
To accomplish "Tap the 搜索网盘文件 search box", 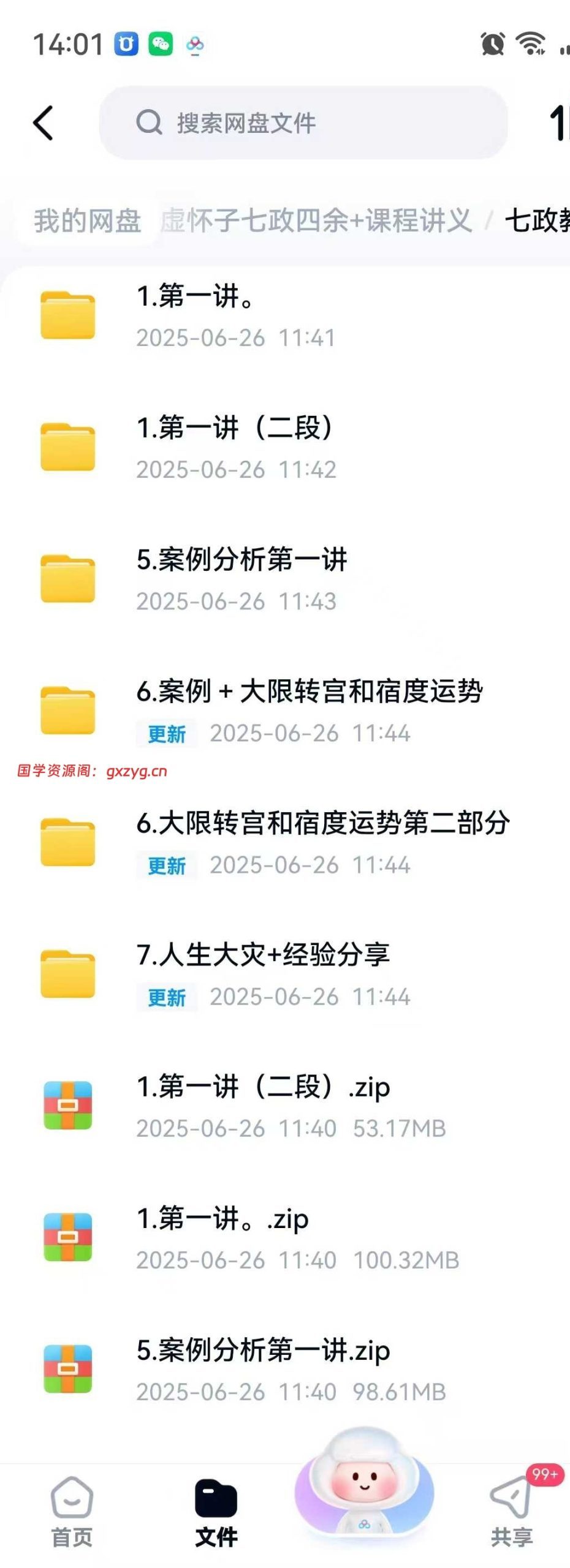I will point(303,123).
